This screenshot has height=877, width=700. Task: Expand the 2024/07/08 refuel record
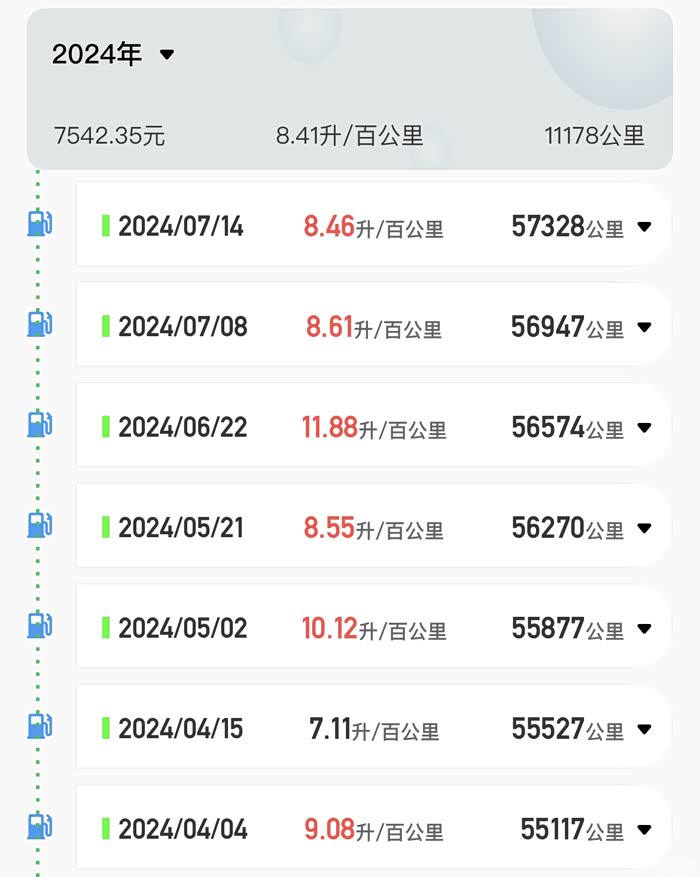[x=644, y=327]
